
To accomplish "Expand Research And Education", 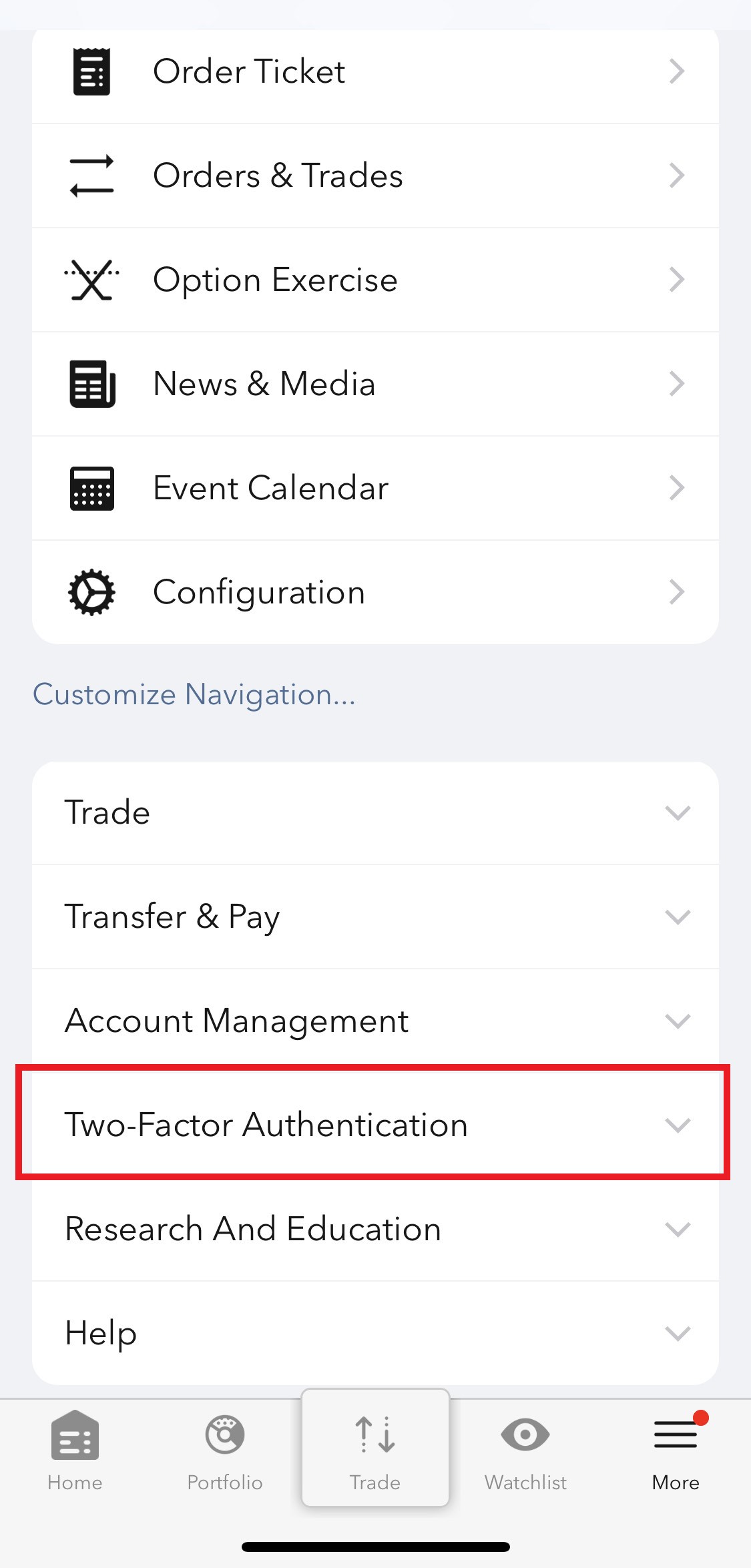I will coord(375,1229).
